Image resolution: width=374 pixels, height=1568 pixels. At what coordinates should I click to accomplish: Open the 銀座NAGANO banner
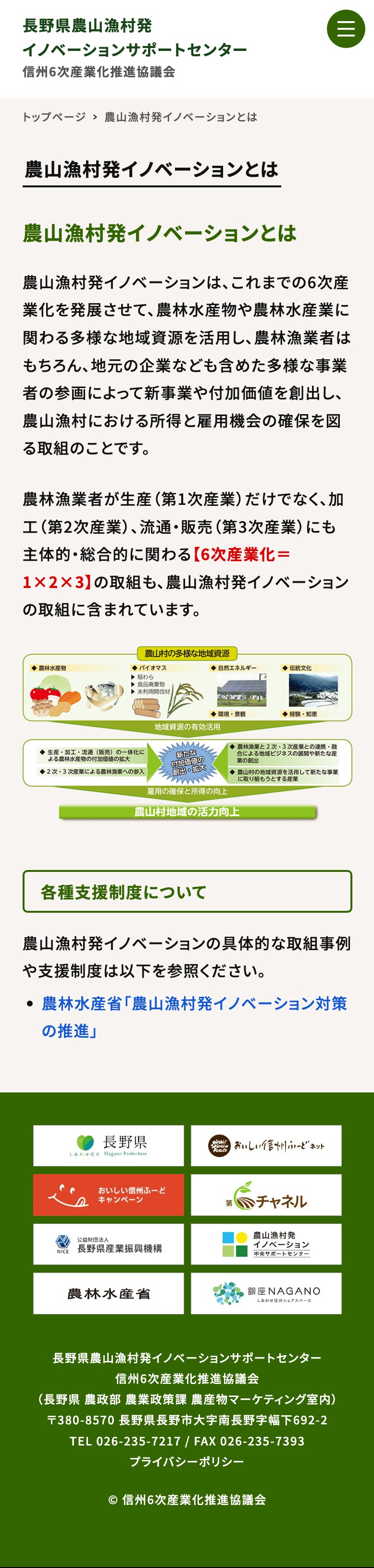[265, 1294]
